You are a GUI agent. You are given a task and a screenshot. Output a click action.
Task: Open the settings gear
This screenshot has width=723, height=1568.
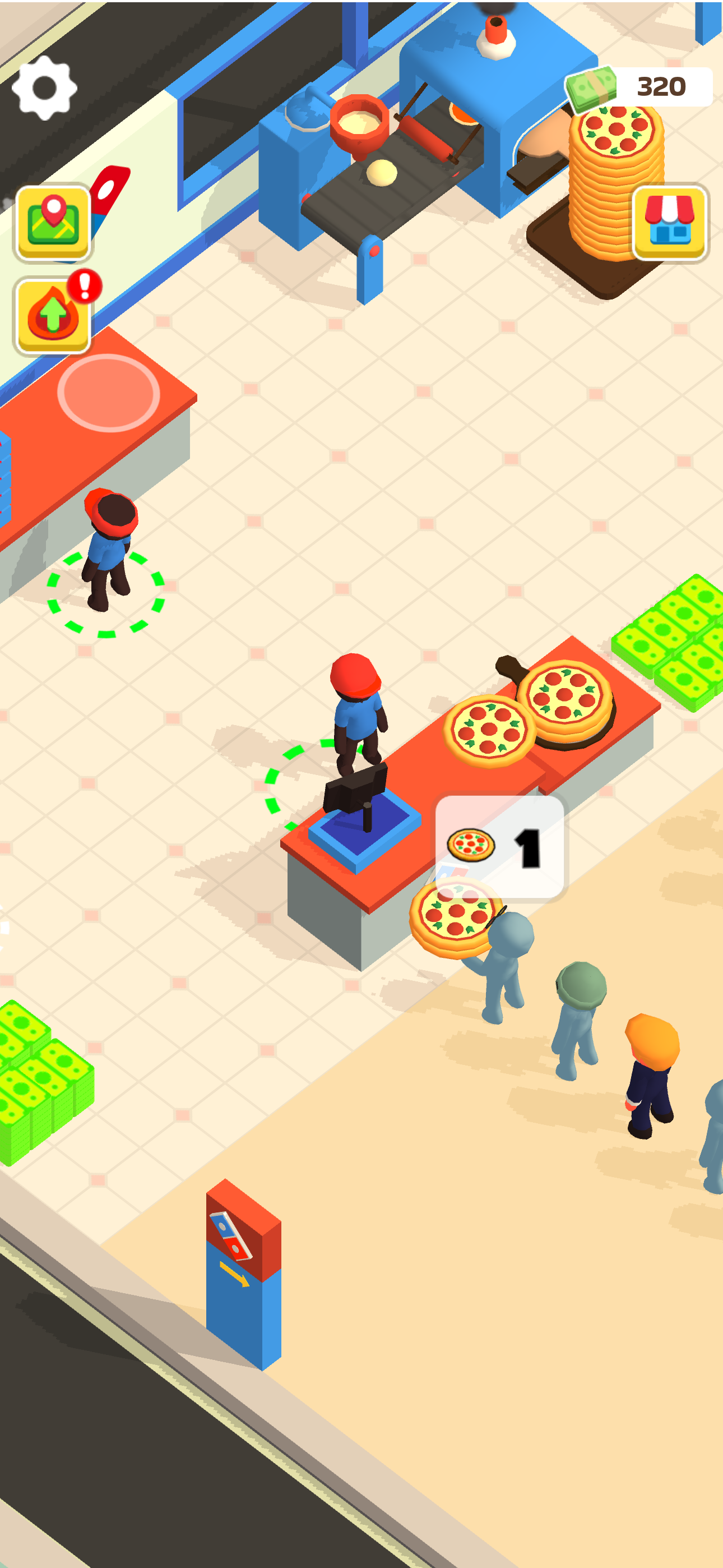pos(44,87)
